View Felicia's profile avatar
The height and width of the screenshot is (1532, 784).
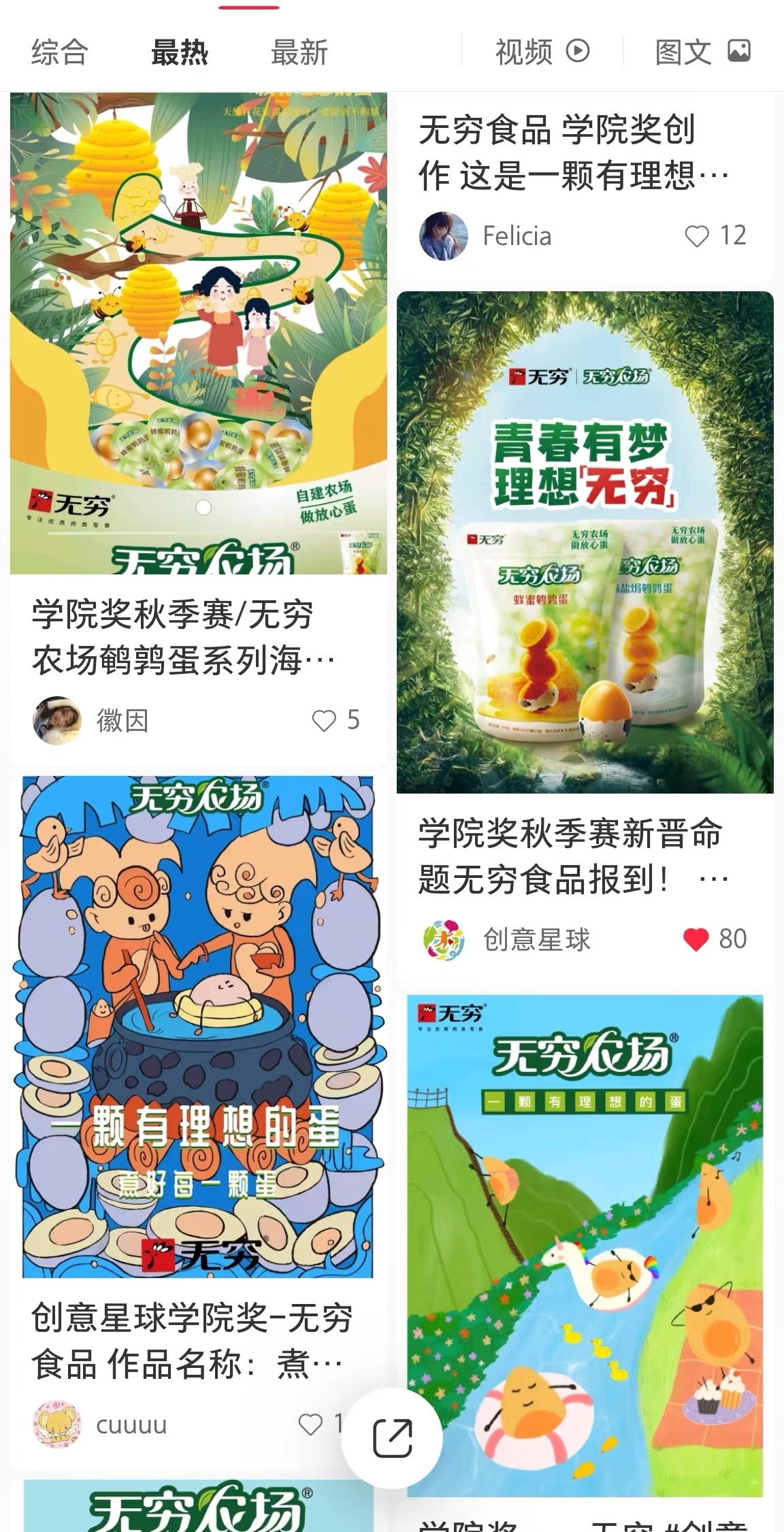pyautogui.click(x=444, y=236)
